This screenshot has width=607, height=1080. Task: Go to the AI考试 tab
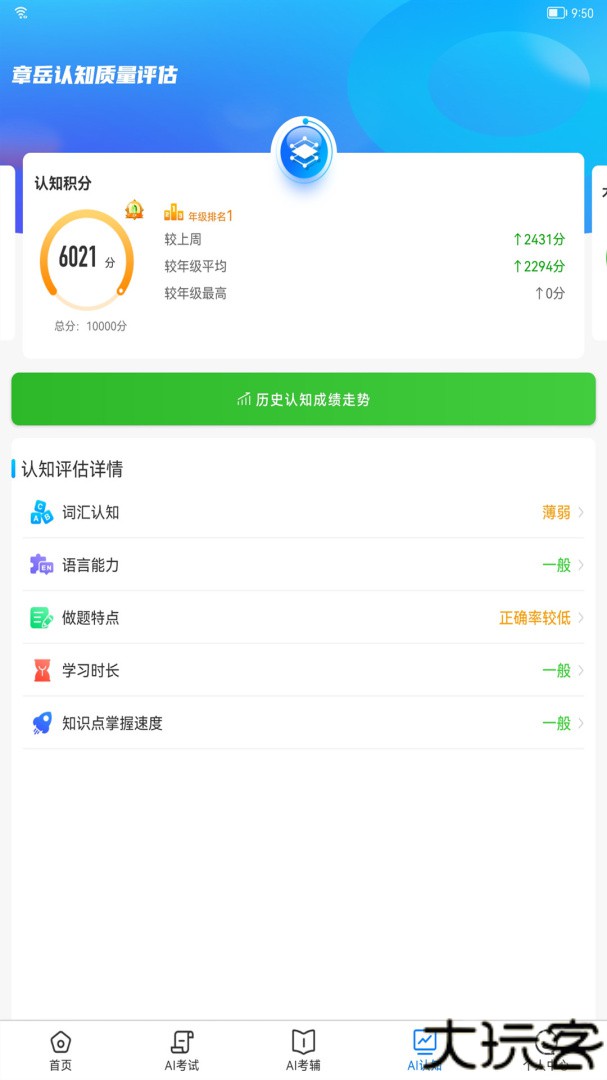182,1050
